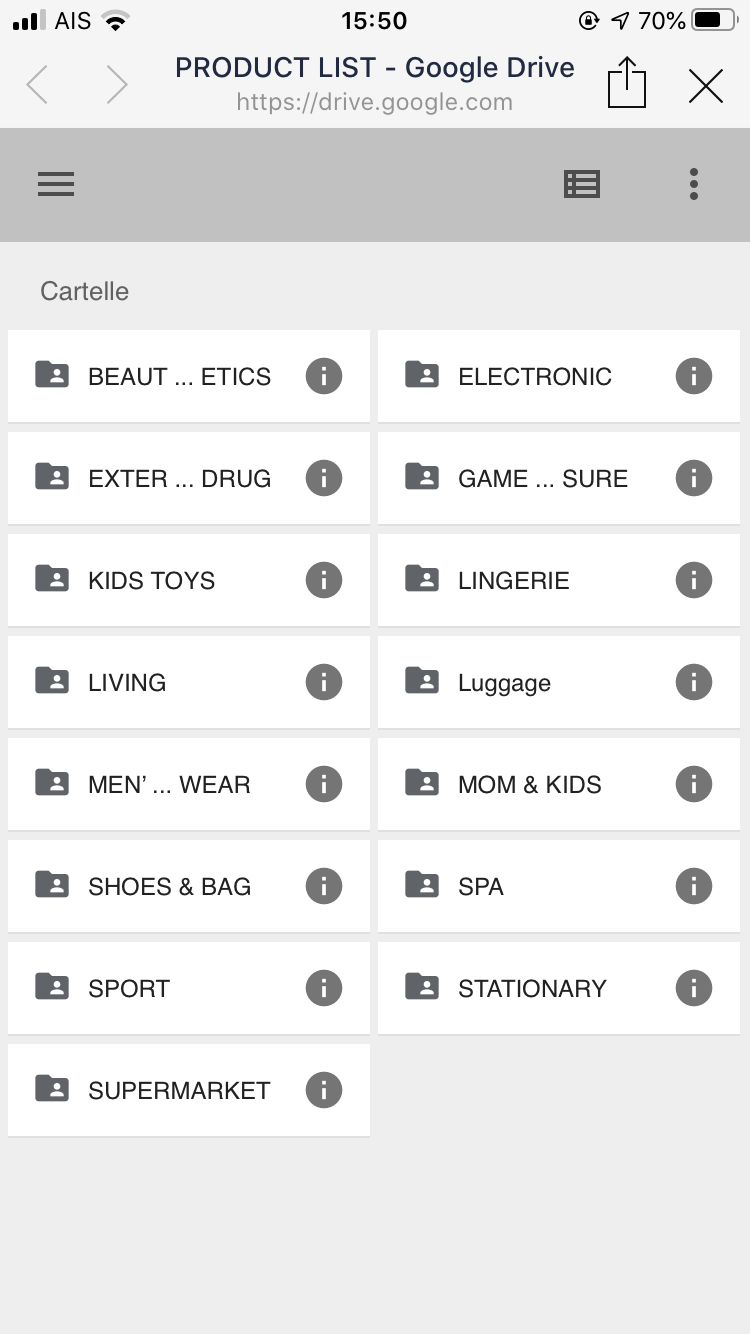Close the in-app browser
The width and height of the screenshot is (750, 1334).
click(x=706, y=86)
